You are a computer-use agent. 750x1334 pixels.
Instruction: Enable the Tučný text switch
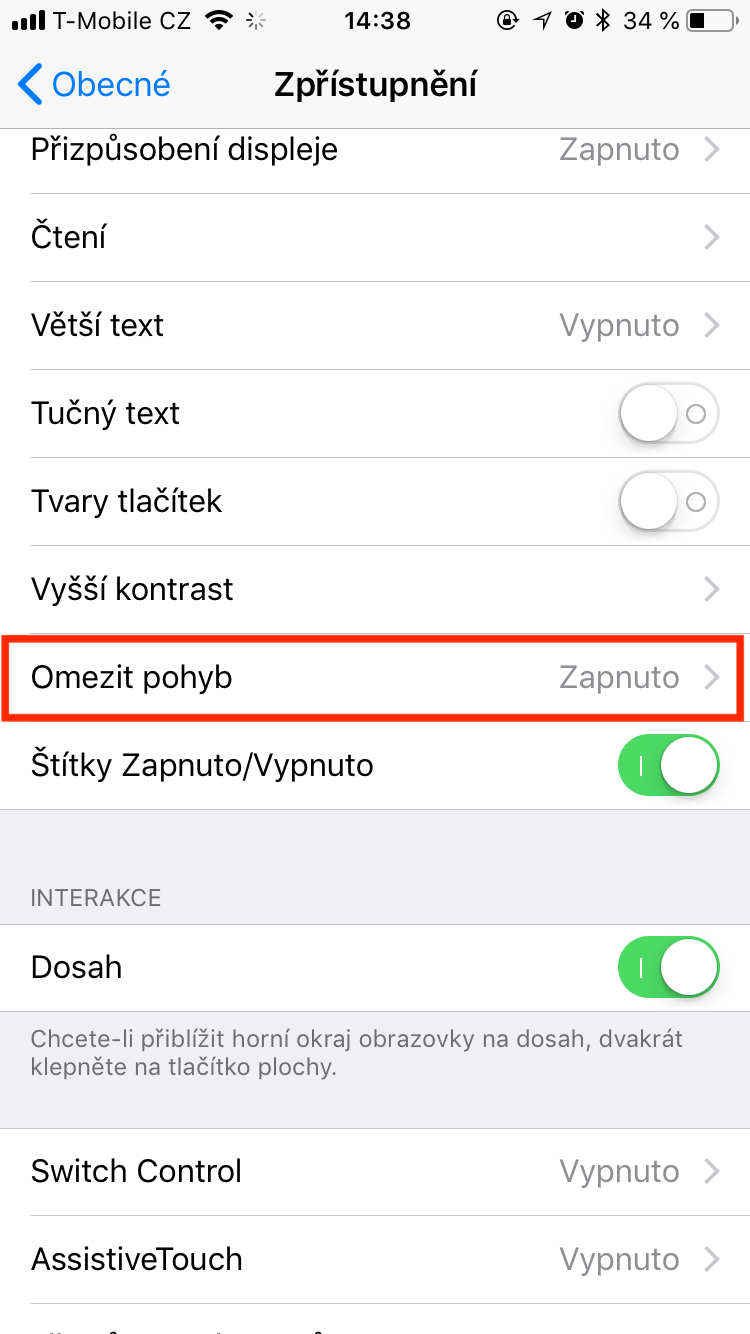click(668, 413)
